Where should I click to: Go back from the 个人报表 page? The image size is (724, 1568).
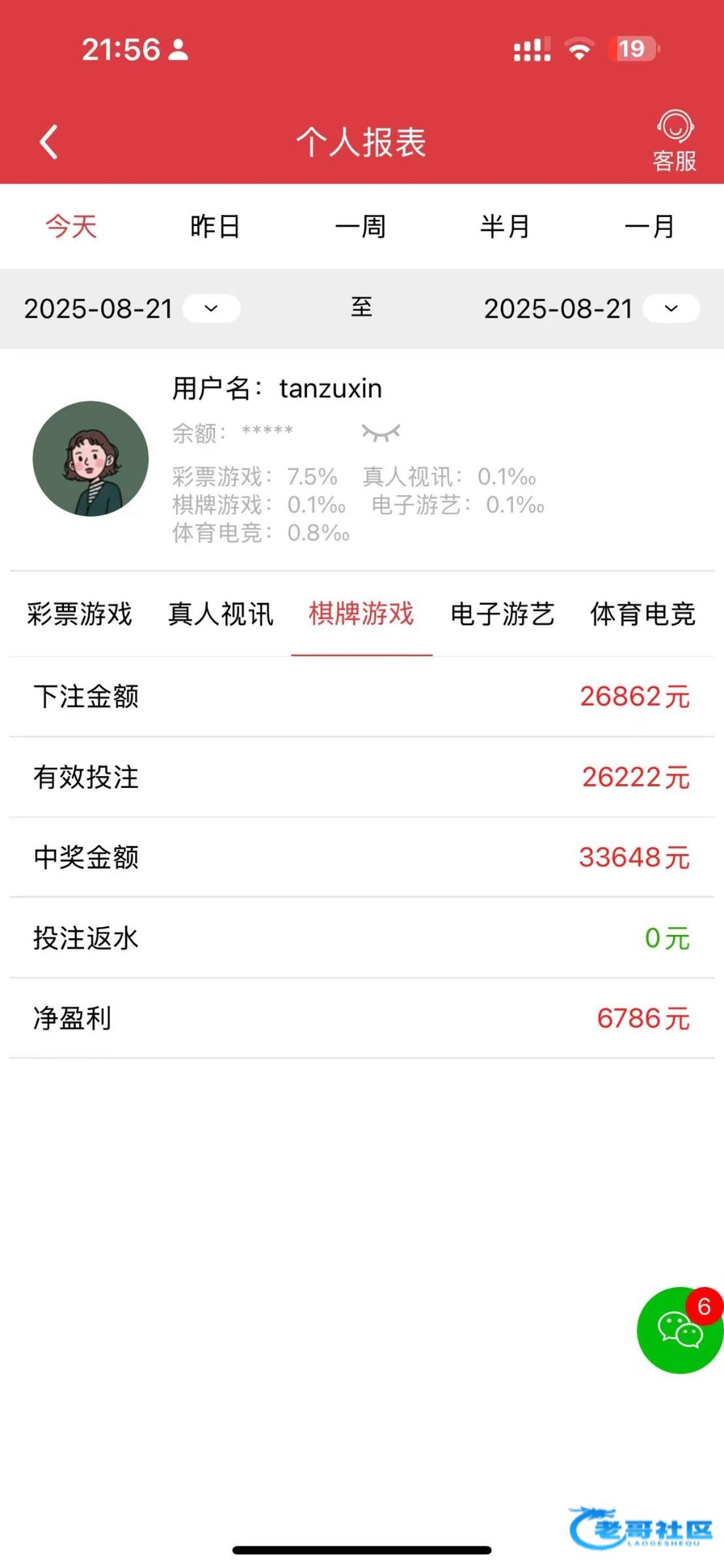pyautogui.click(x=49, y=142)
